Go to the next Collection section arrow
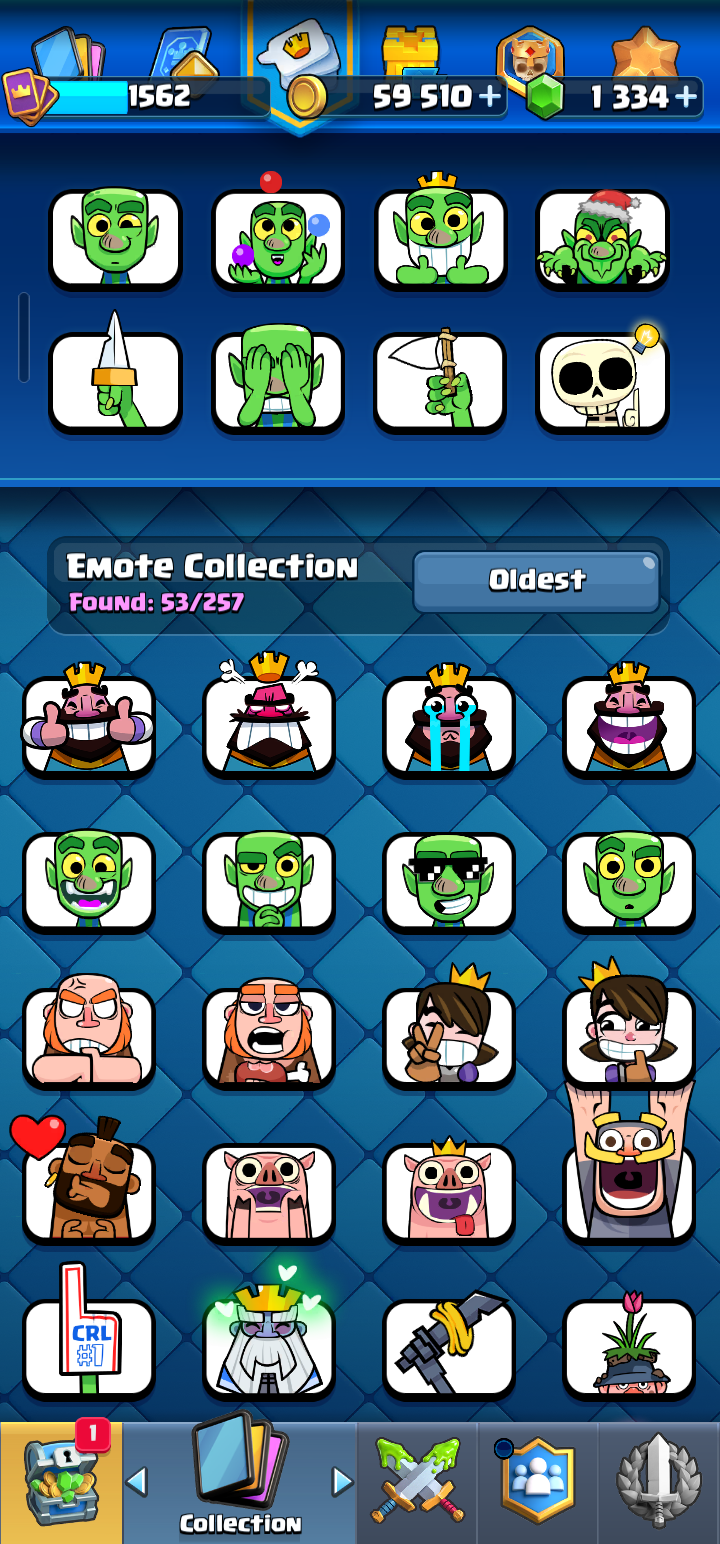Screen dimensions: 720x1544 (342, 1480)
